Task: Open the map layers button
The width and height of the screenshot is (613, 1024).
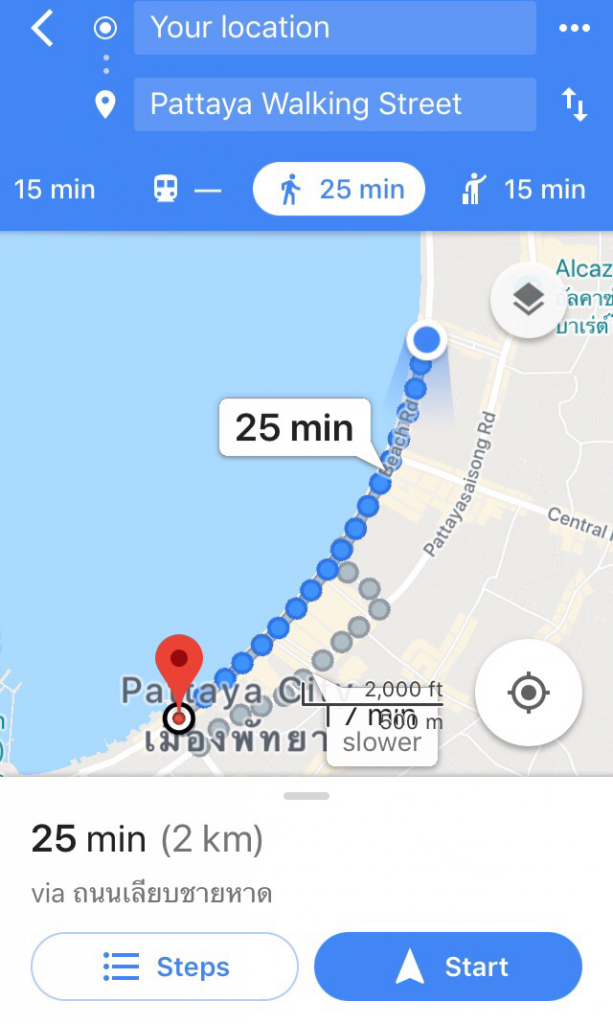Action: click(527, 298)
